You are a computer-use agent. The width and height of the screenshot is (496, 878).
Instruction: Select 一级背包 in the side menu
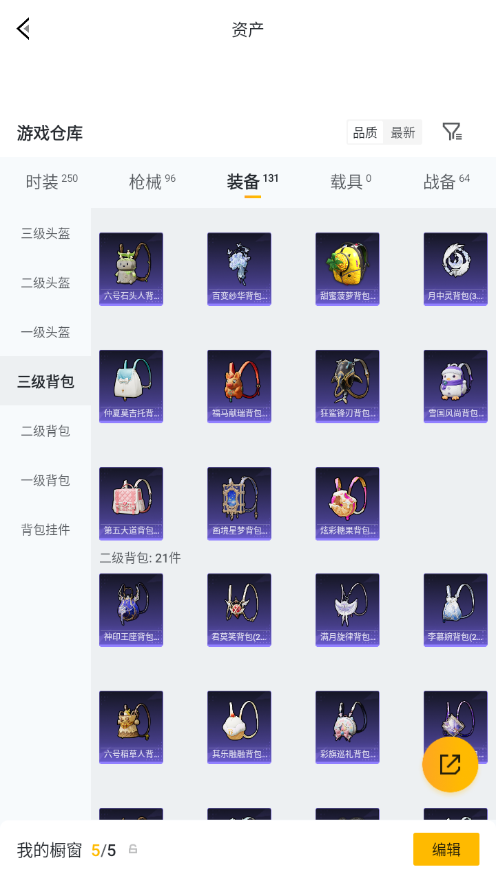pyautogui.click(x=45, y=480)
